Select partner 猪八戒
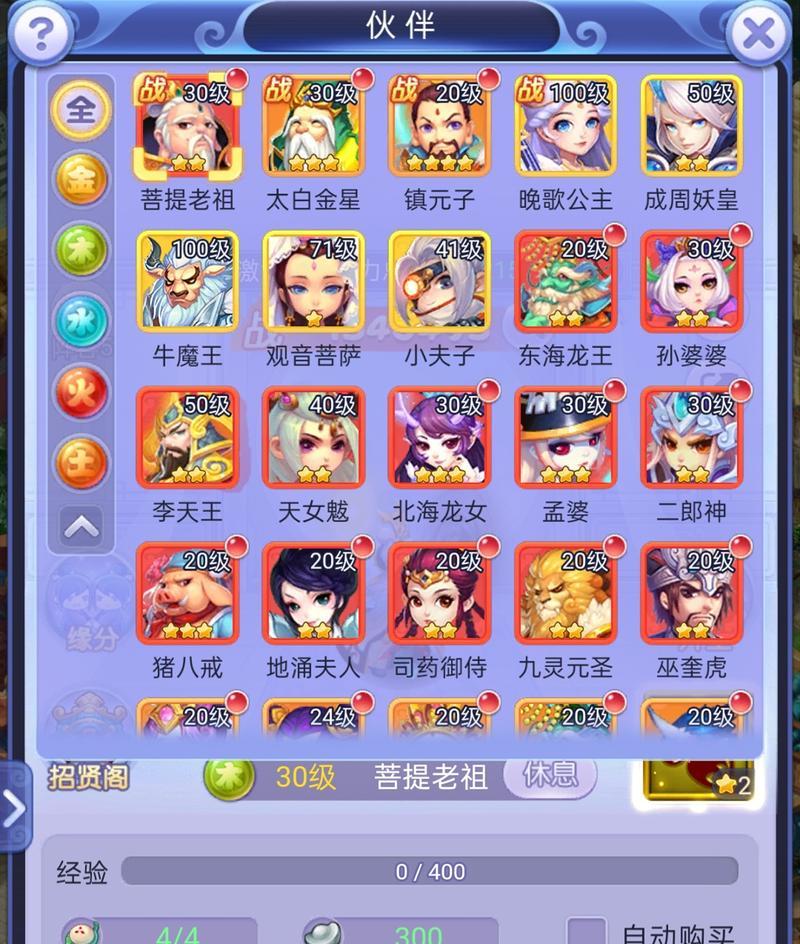The width and height of the screenshot is (800, 944). pos(187,594)
